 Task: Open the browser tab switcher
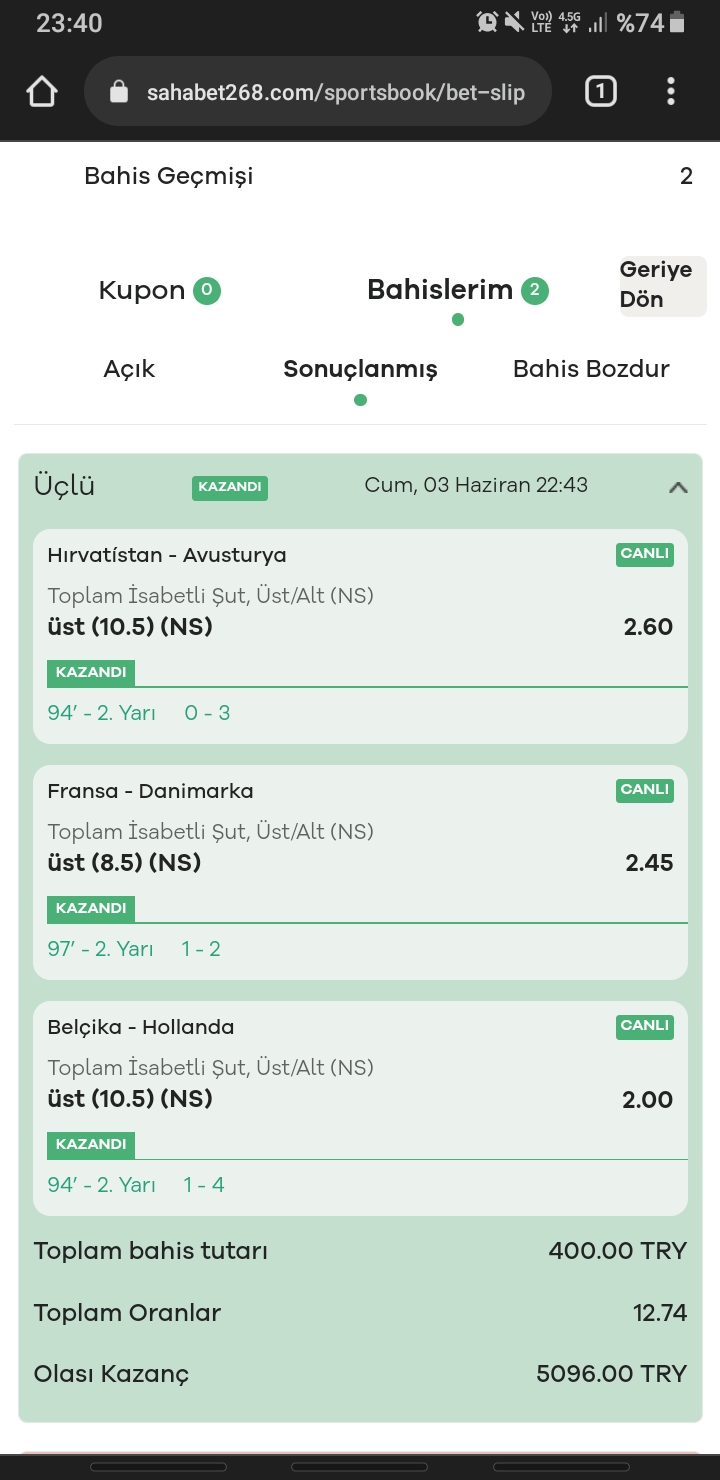(600, 93)
